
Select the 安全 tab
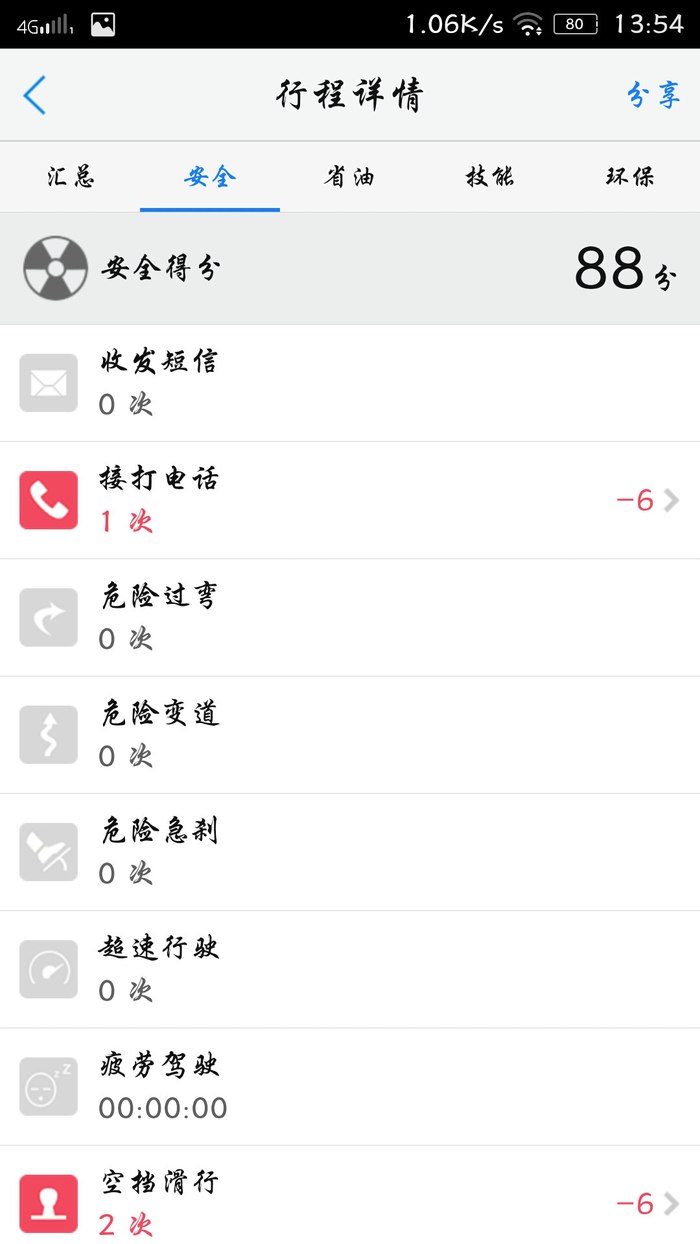(x=210, y=177)
